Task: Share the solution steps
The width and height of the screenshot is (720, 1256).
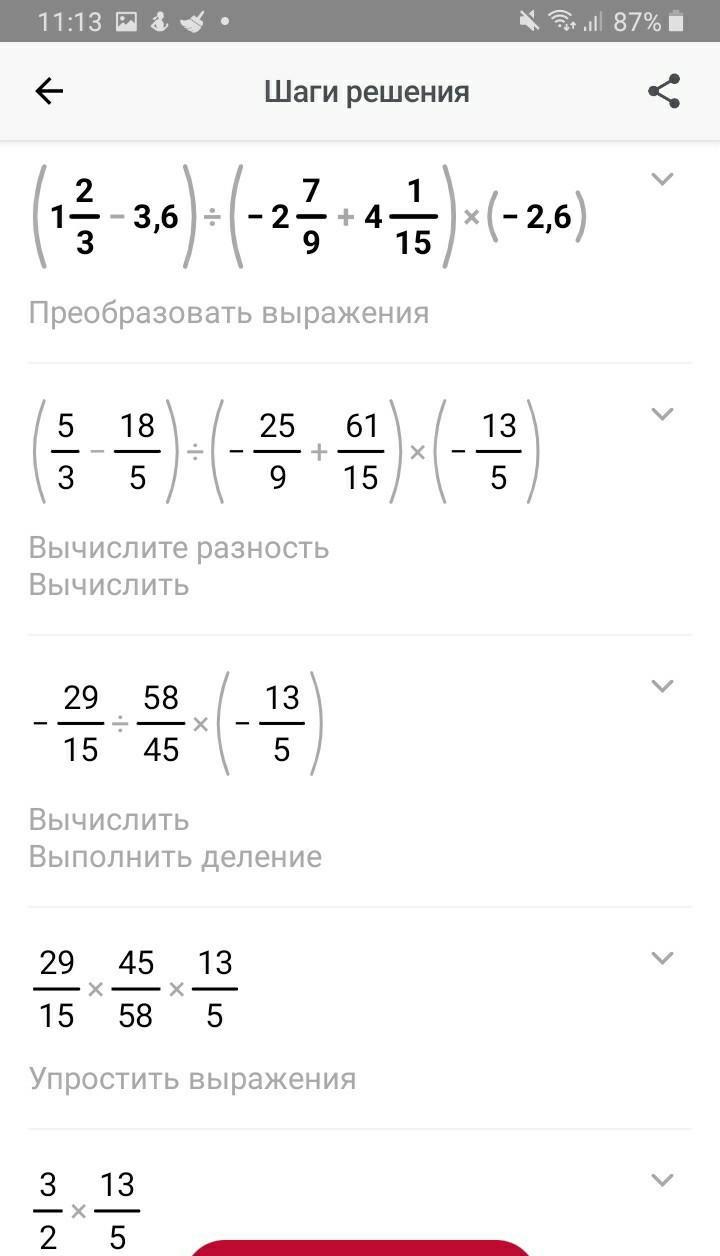Action: (x=664, y=92)
